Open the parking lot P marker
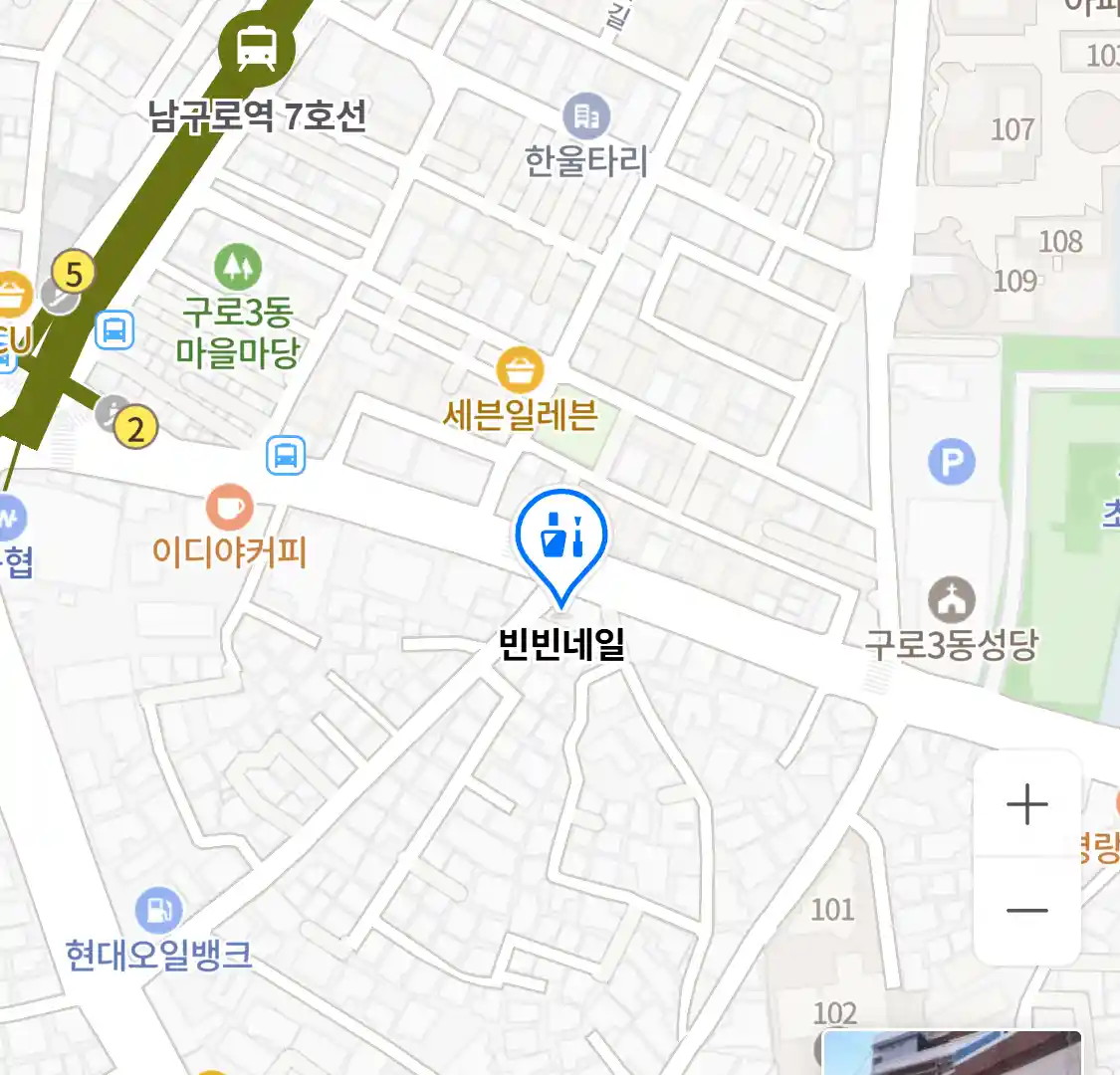 pyautogui.click(x=952, y=462)
